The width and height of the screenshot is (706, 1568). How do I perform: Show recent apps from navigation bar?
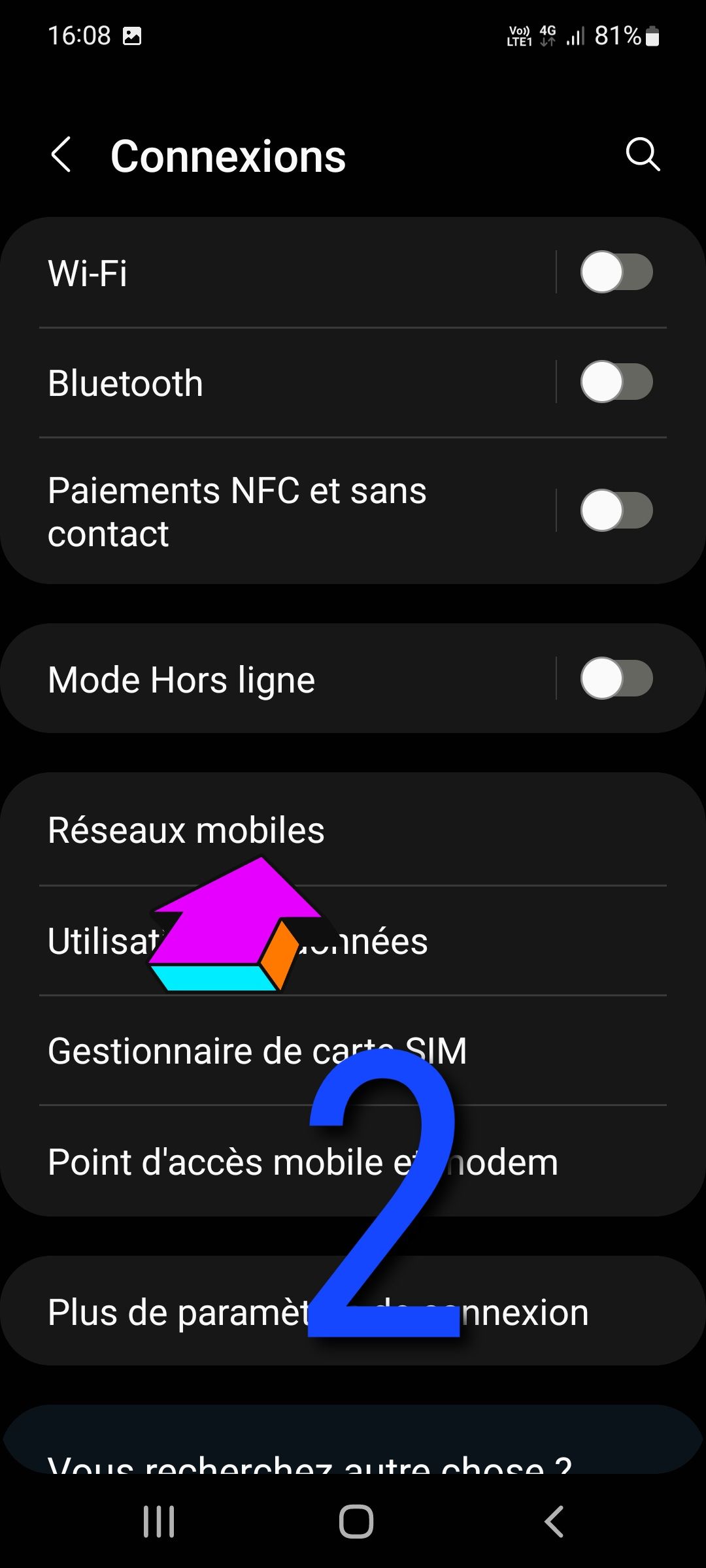tap(159, 1522)
